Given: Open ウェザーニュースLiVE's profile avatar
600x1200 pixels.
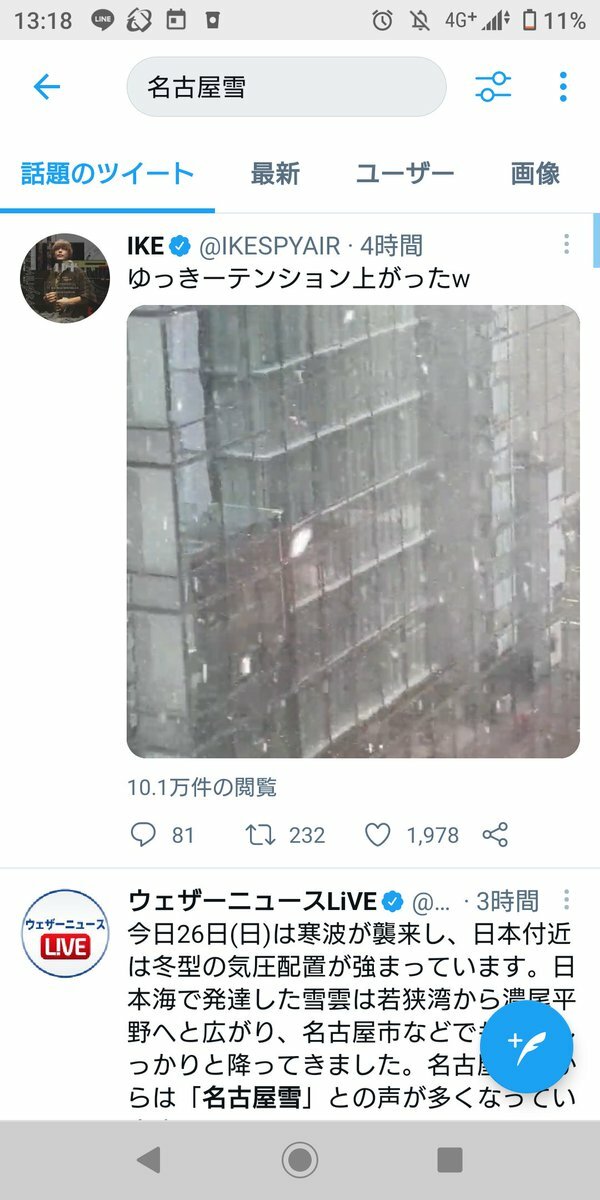Looking at the screenshot, I should tap(64, 932).
